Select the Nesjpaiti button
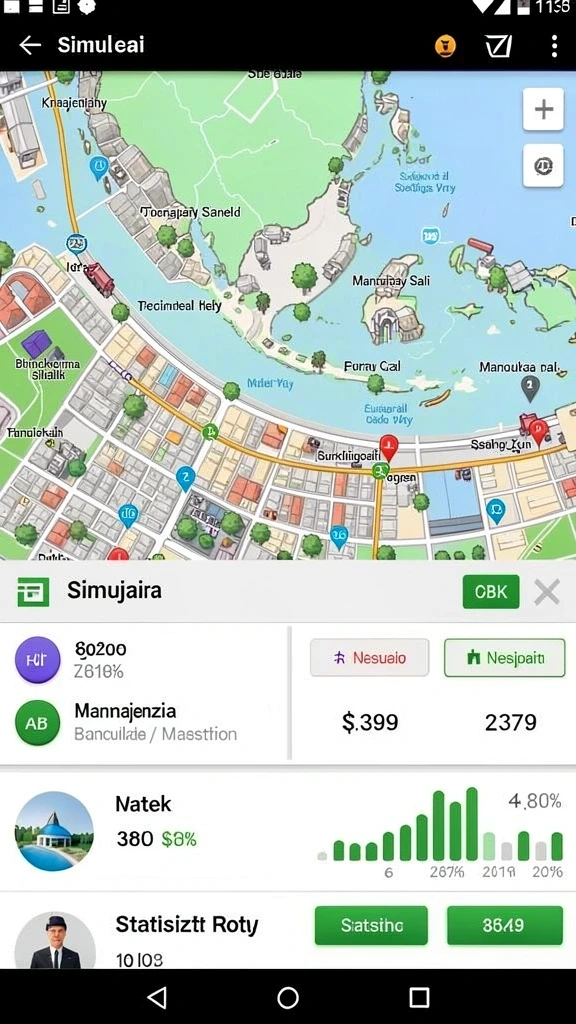The image size is (576, 1024). 505,658
